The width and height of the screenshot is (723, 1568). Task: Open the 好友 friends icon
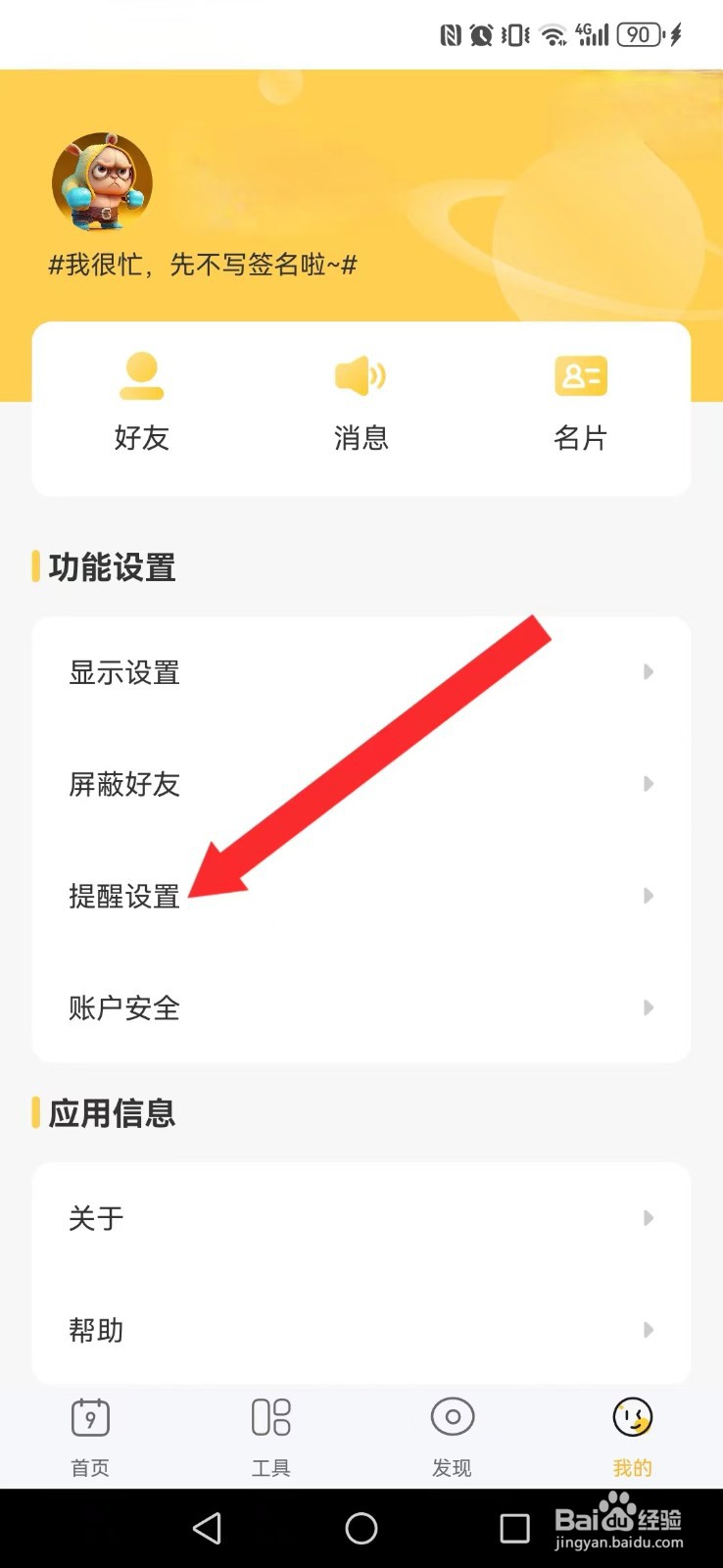[x=142, y=375]
